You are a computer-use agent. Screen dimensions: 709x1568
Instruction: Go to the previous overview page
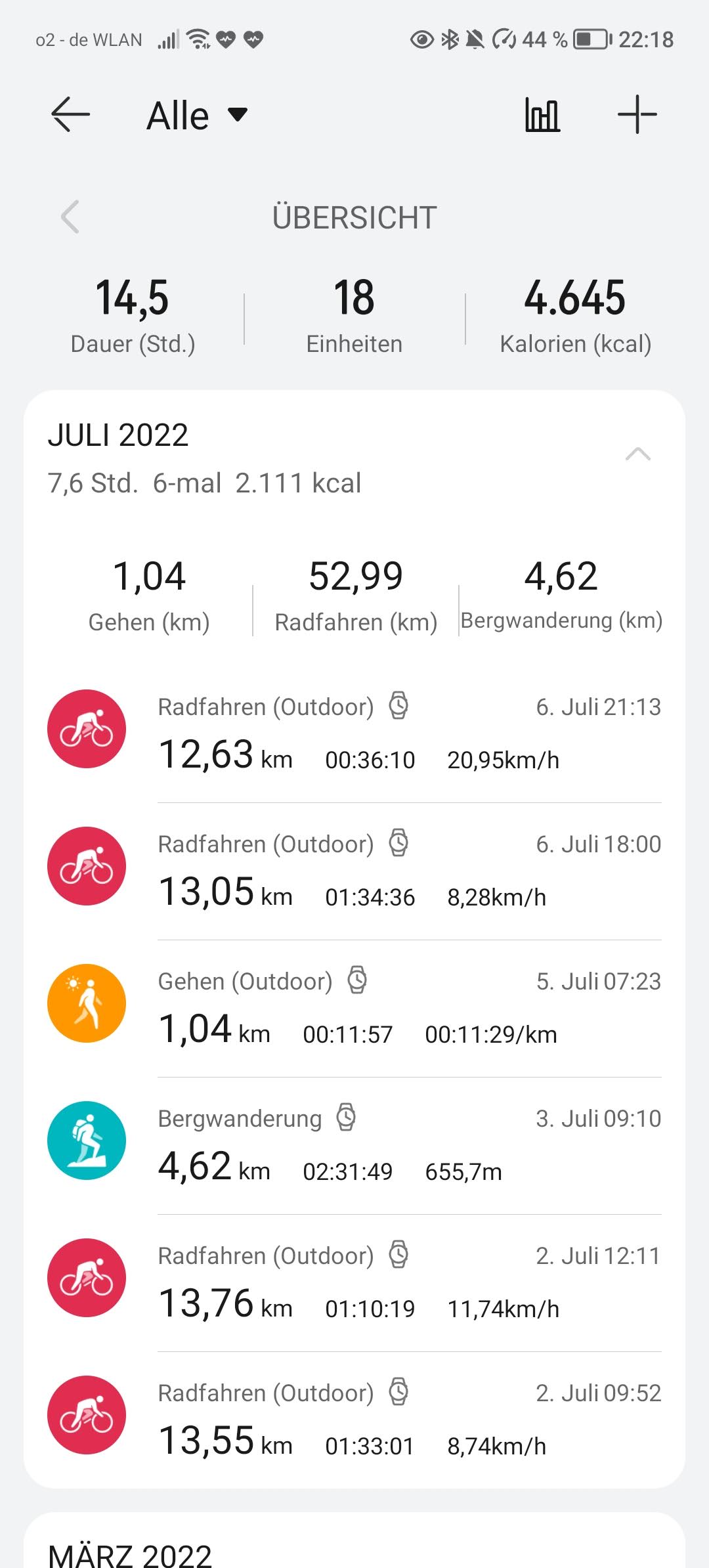pos(70,217)
